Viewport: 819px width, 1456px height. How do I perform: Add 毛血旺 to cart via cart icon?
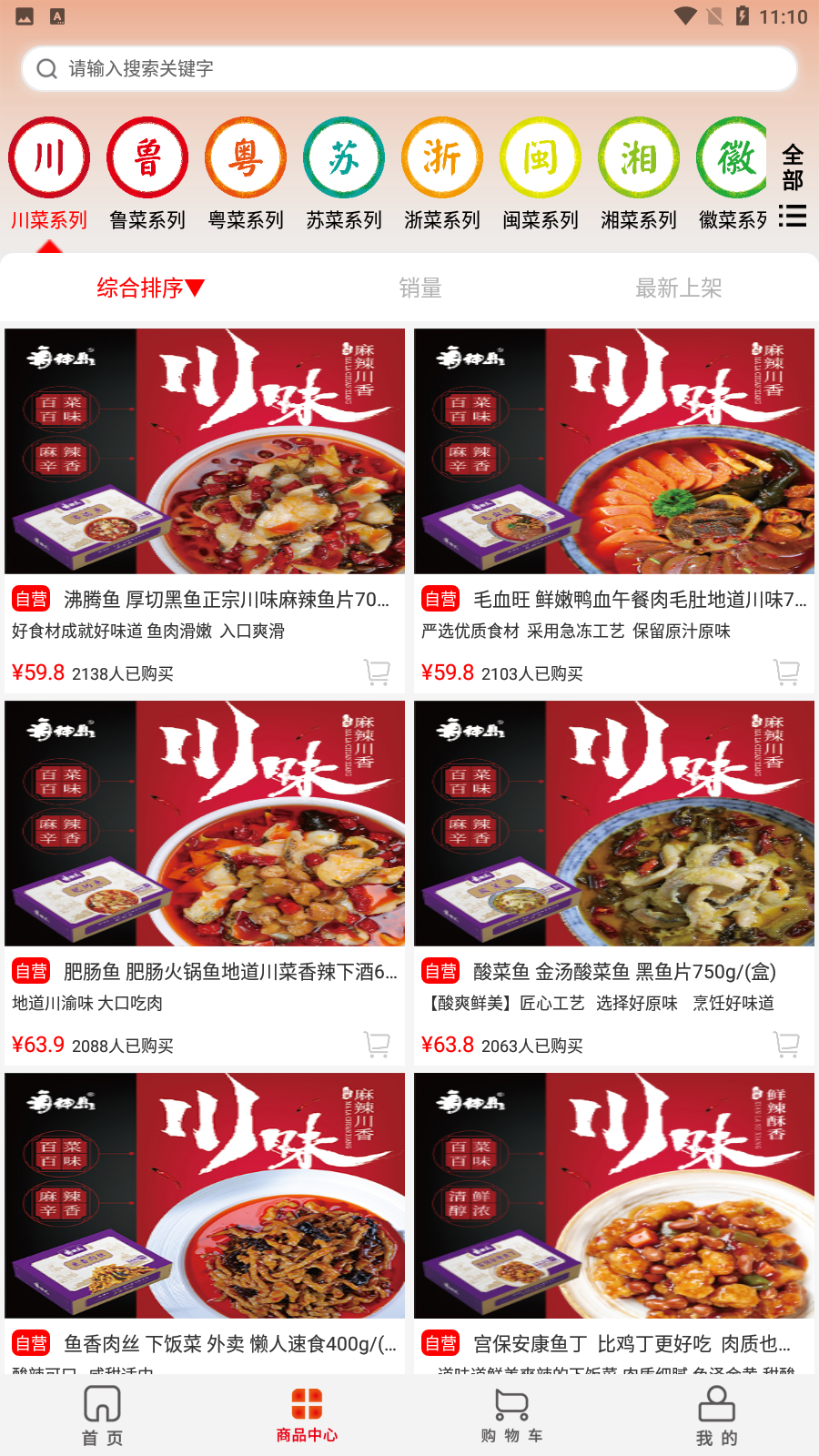[786, 672]
